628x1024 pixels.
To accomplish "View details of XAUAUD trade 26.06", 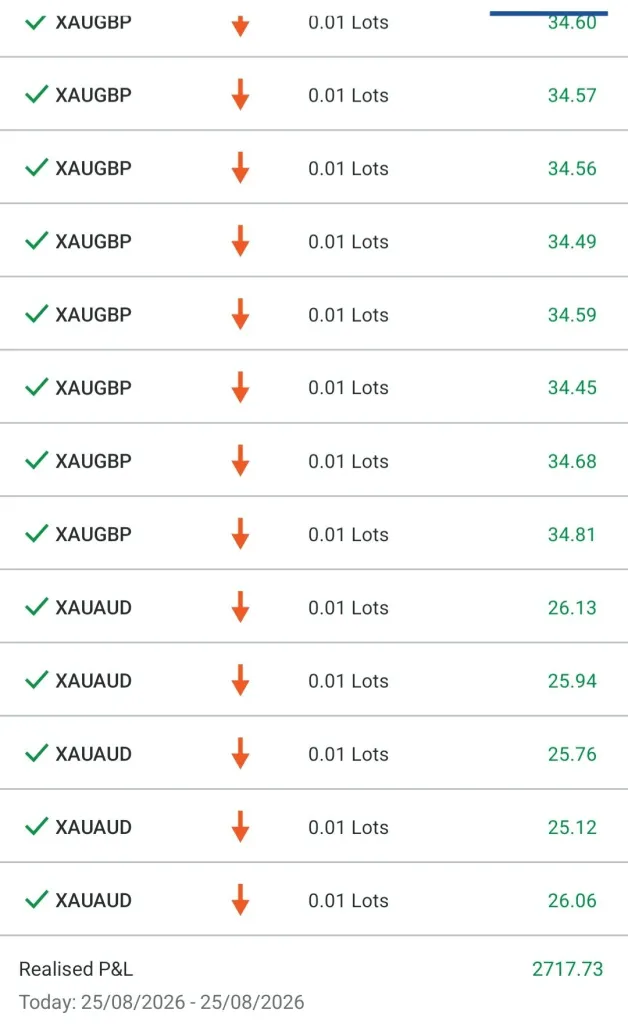I will [x=314, y=899].
